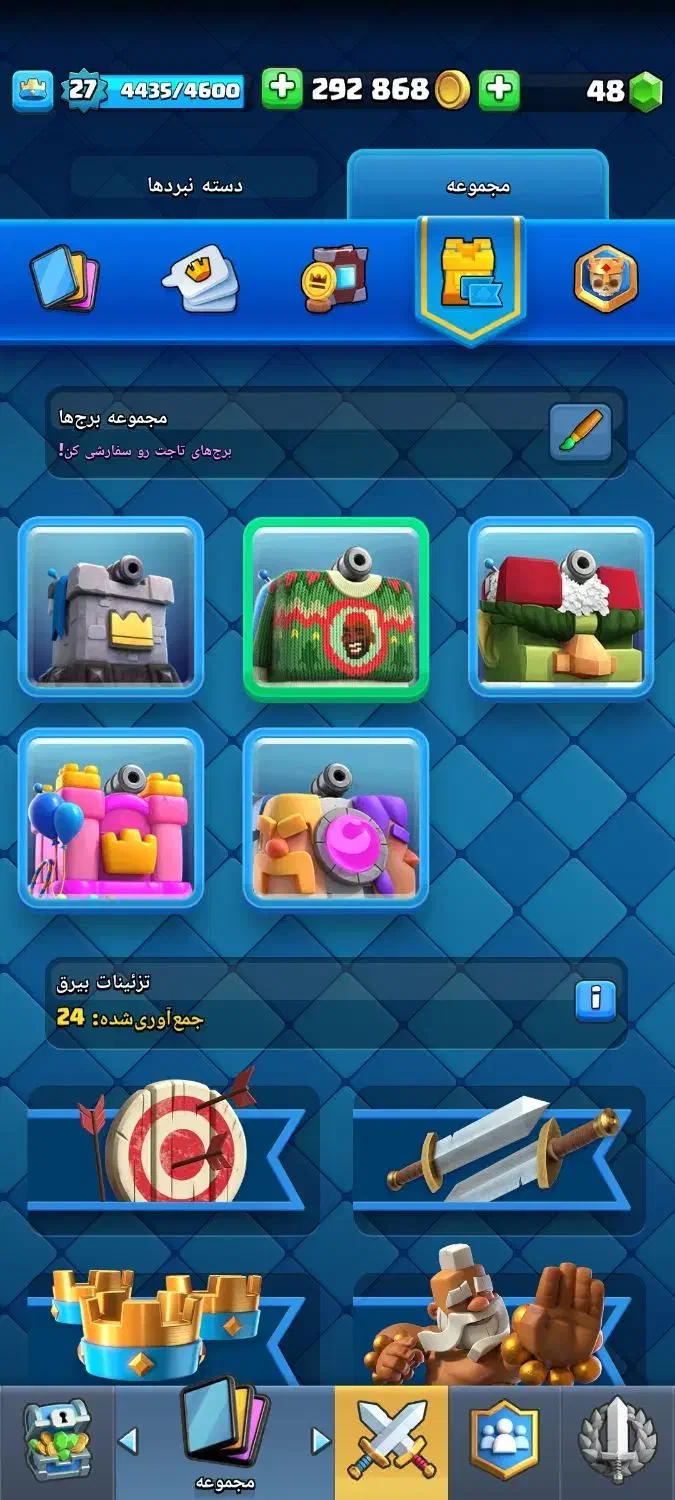Screen dimensions: 675x1500
Task: Select the مجموعه top tab
Action: click(477, 186)
